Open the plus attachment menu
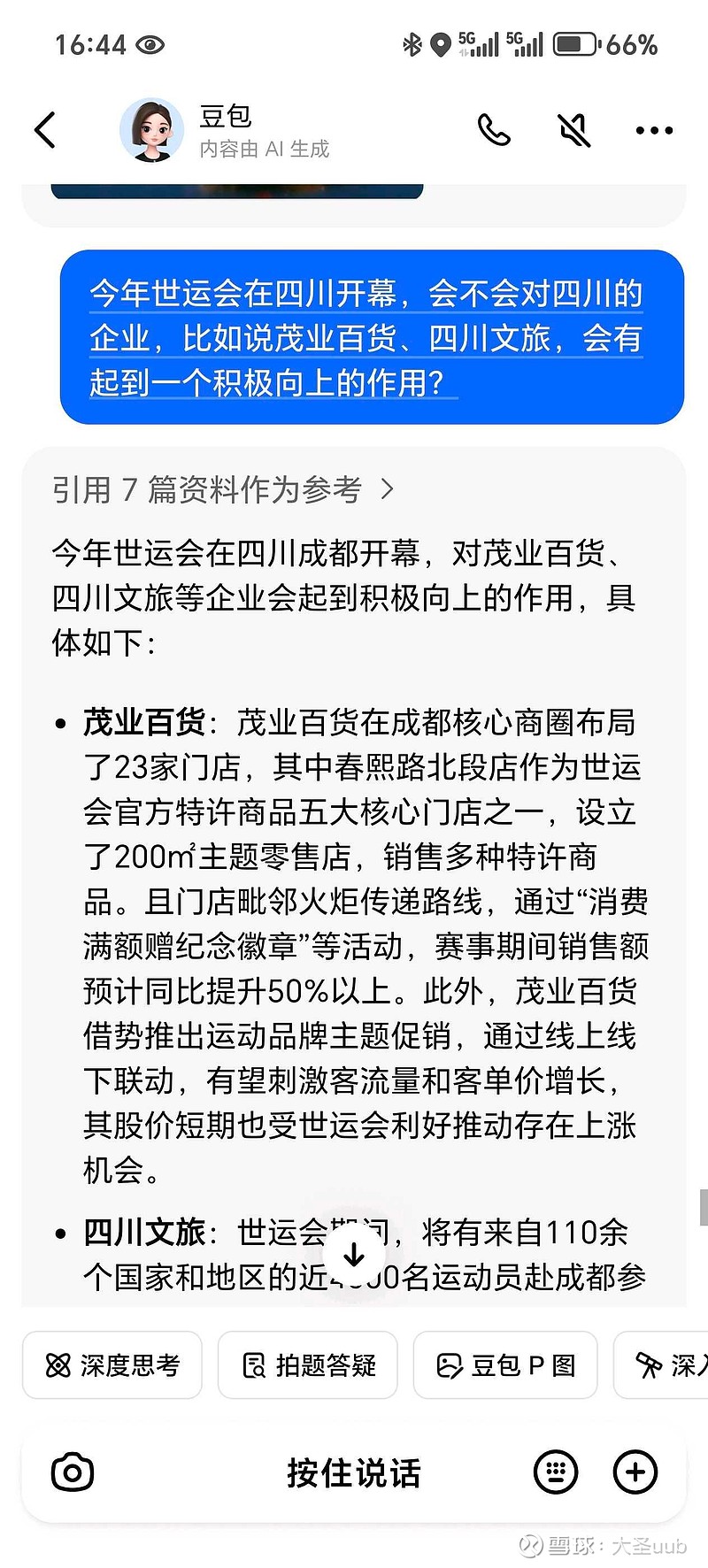 pos(635,1472)
